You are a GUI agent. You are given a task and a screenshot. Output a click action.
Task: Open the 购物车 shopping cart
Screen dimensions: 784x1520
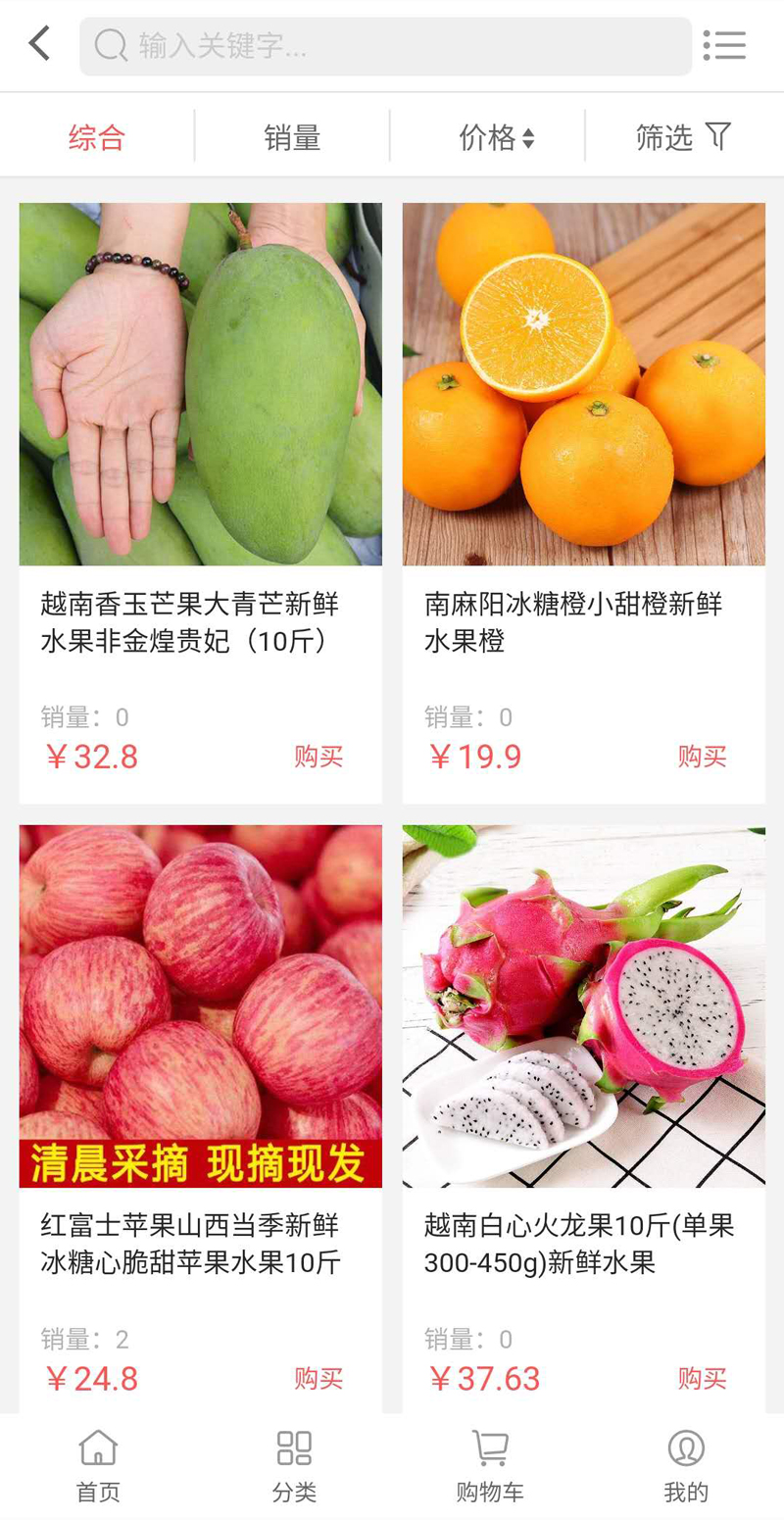[490, 1465]
